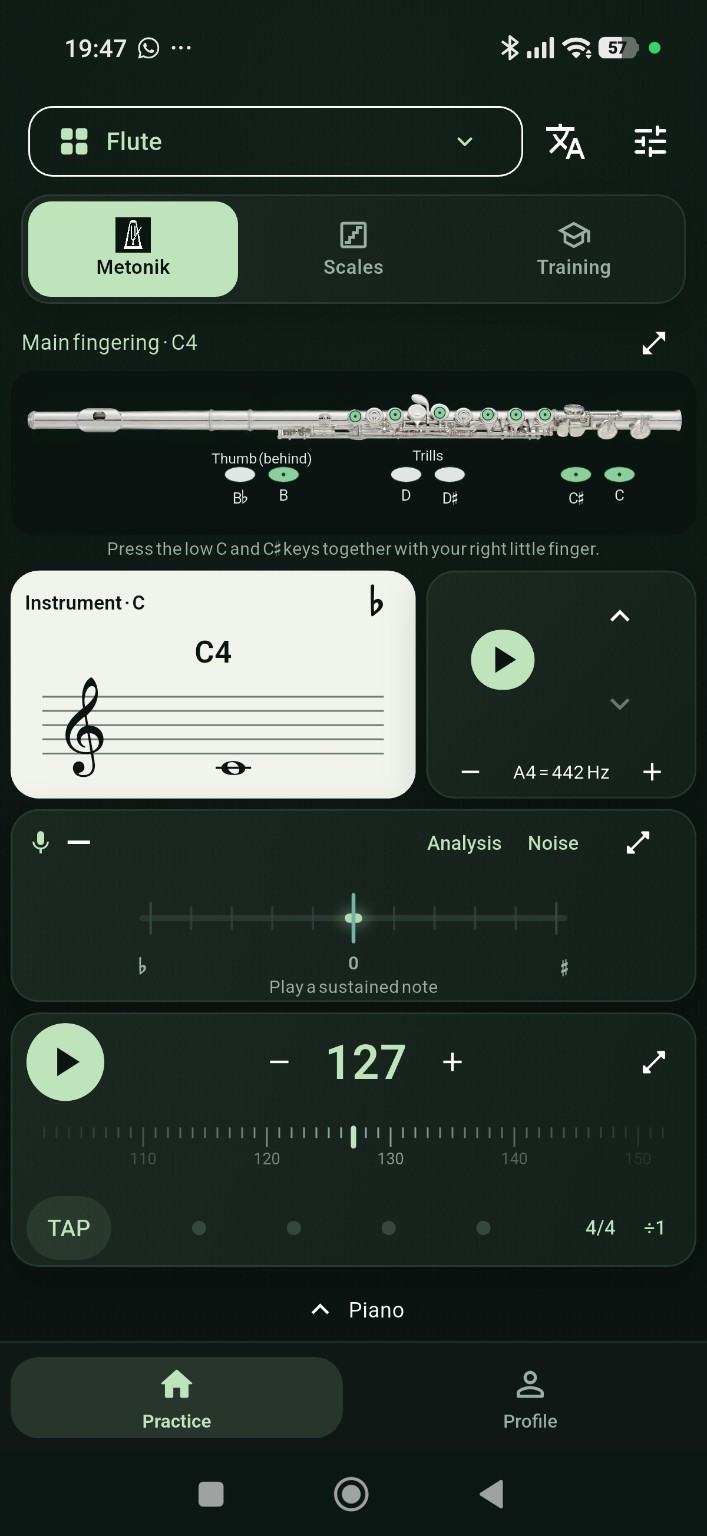Increase the A4 tuning frequency
Viewport: 707px width, 1536px height.
point(652,772)
